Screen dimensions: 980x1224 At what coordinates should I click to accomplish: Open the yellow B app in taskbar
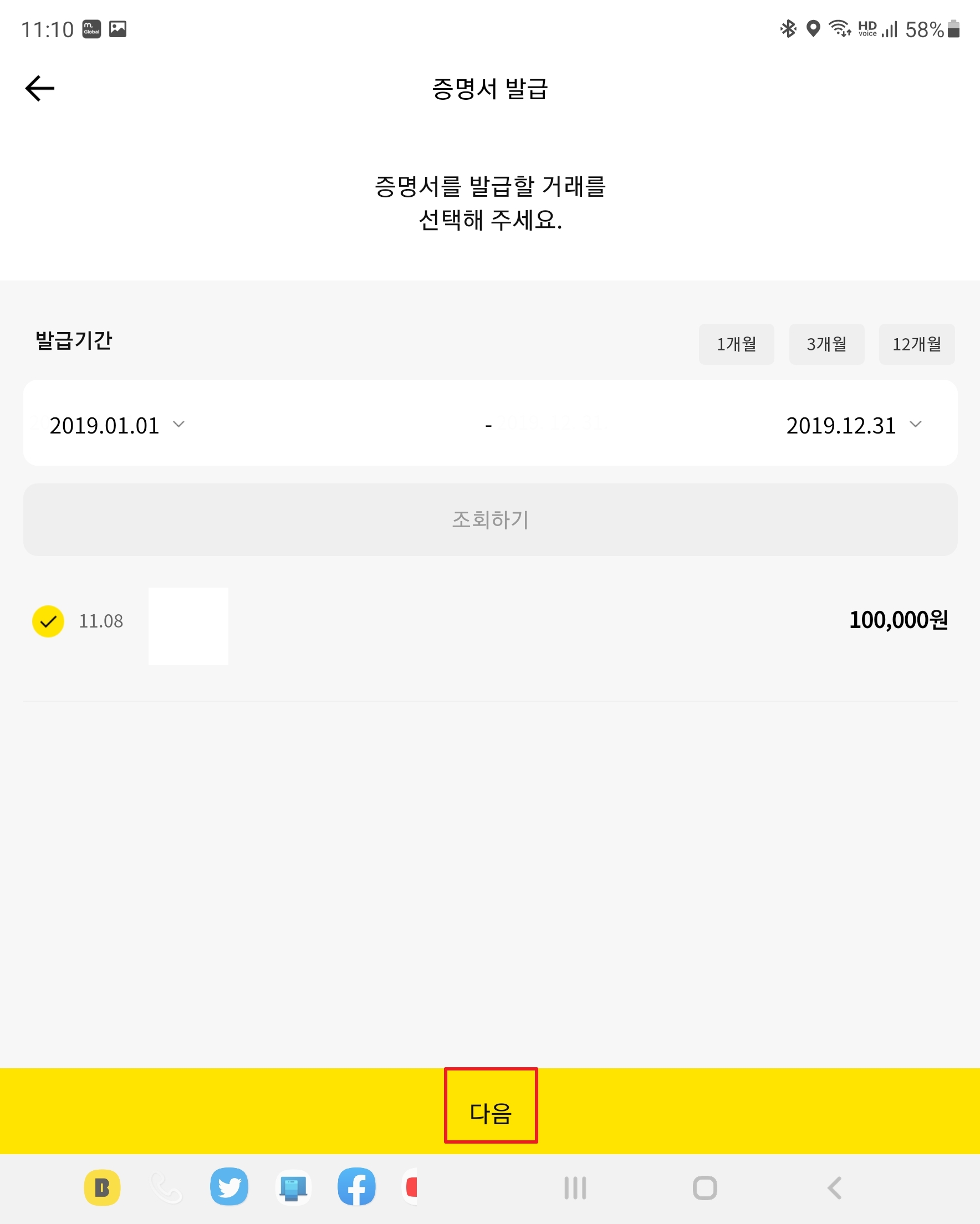[x=102, y=1187]
